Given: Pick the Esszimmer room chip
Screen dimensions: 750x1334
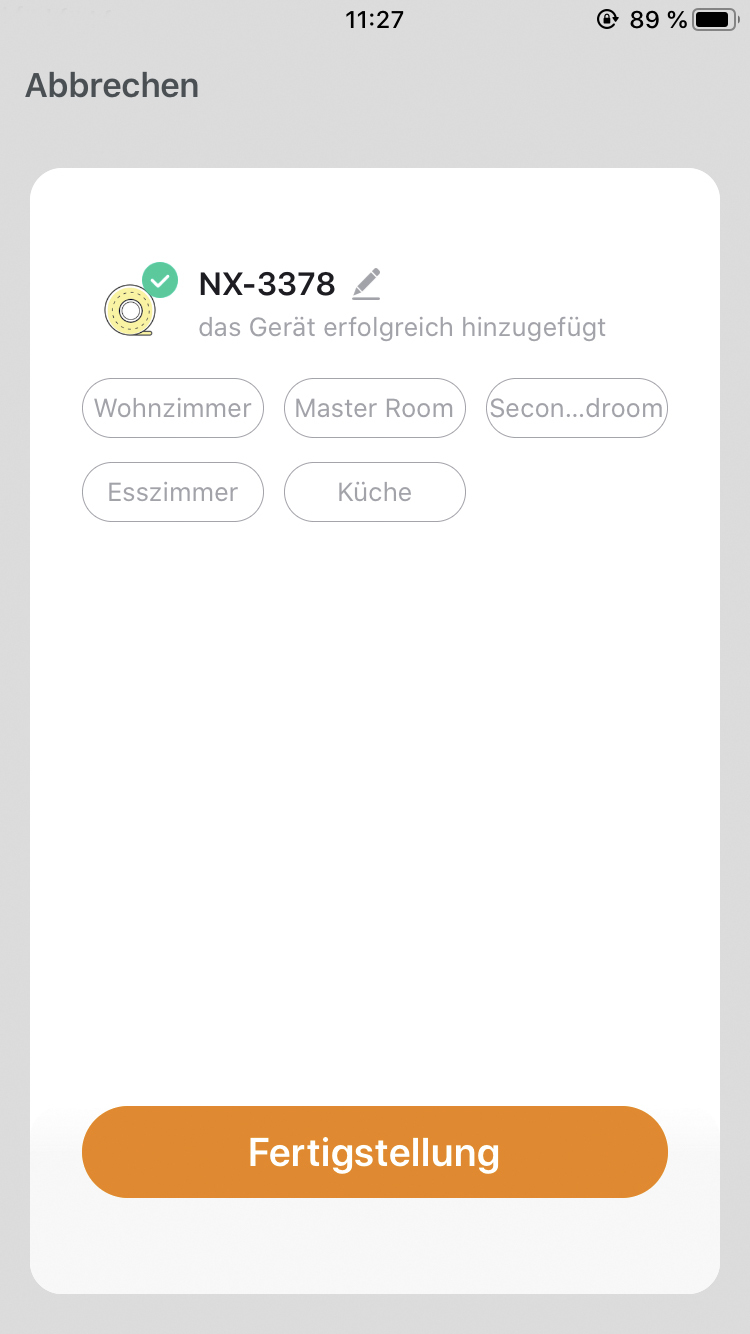Looking at the screenshot, I should (173, 492).
